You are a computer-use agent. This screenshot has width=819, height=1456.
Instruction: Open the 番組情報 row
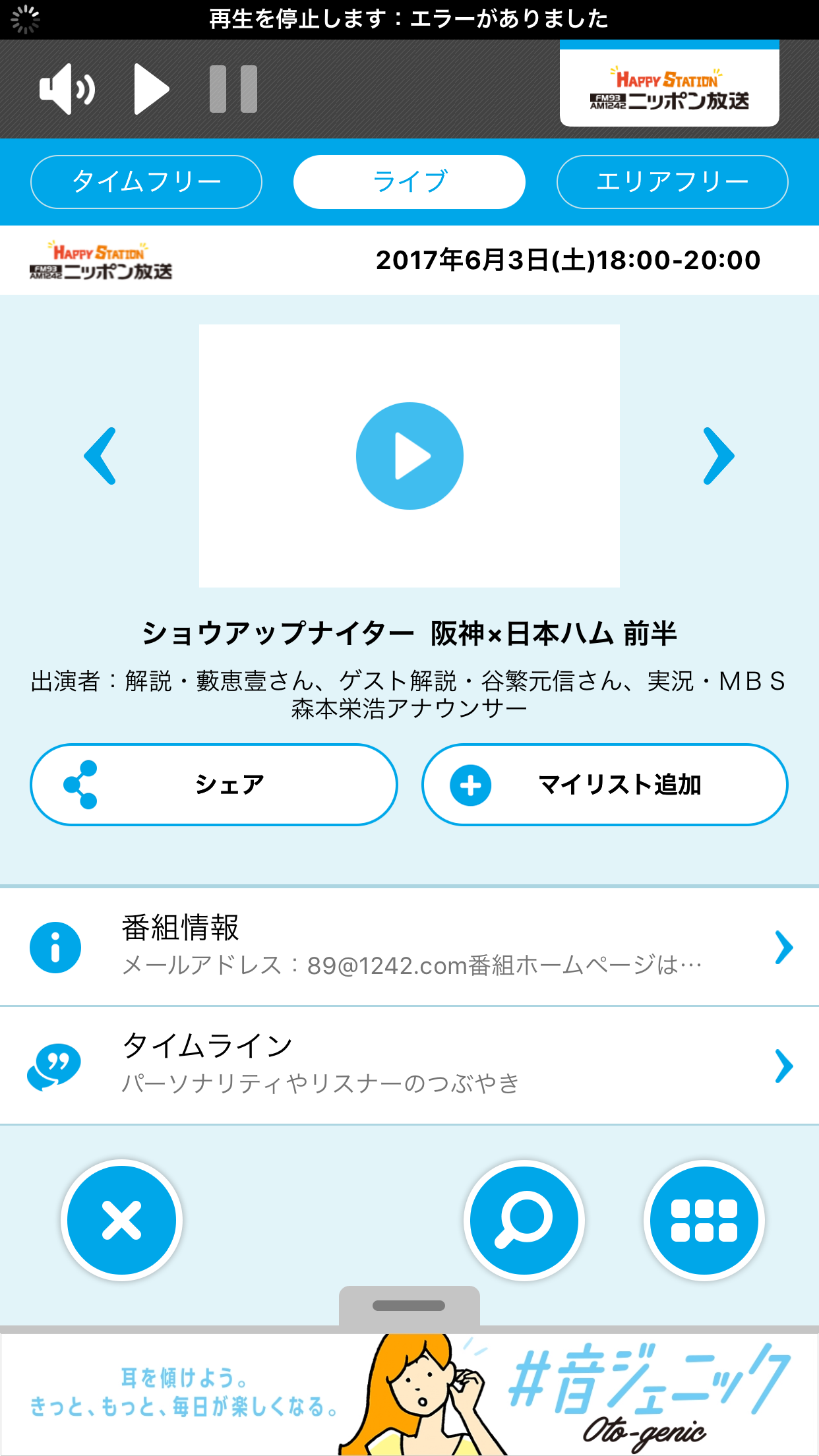[x=409, y=947]
